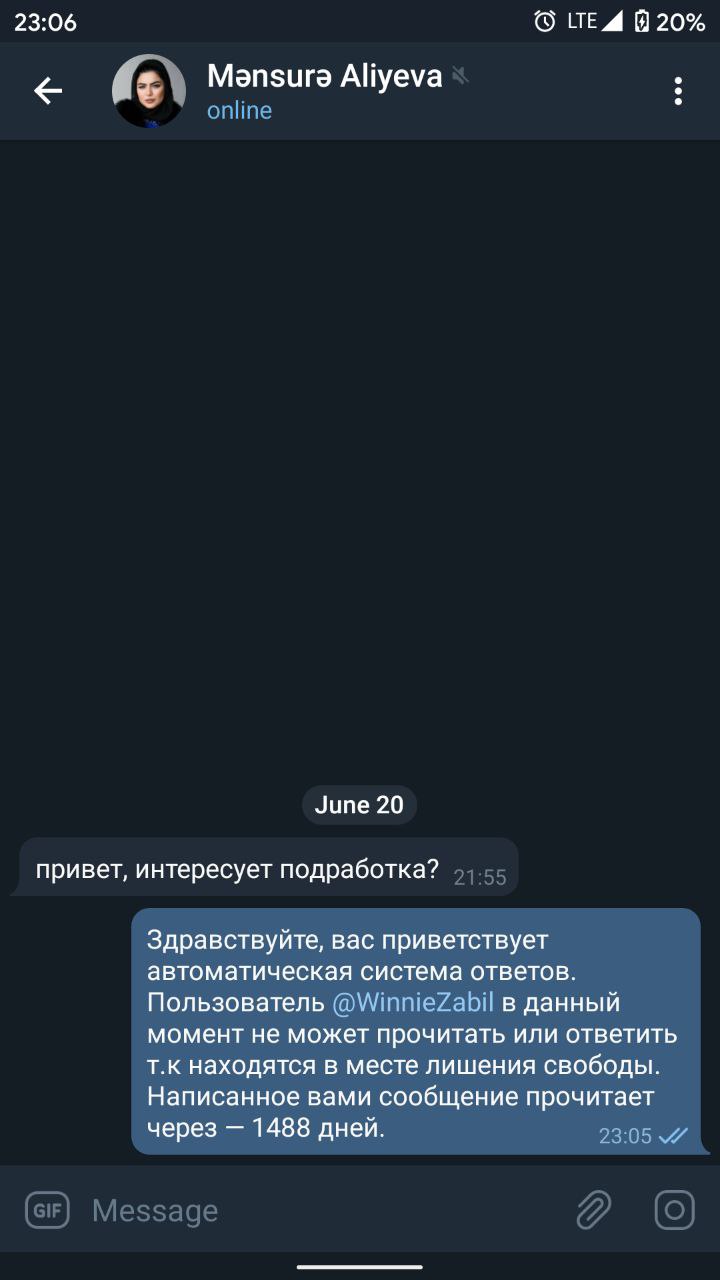Go back to the chat list

48,91
